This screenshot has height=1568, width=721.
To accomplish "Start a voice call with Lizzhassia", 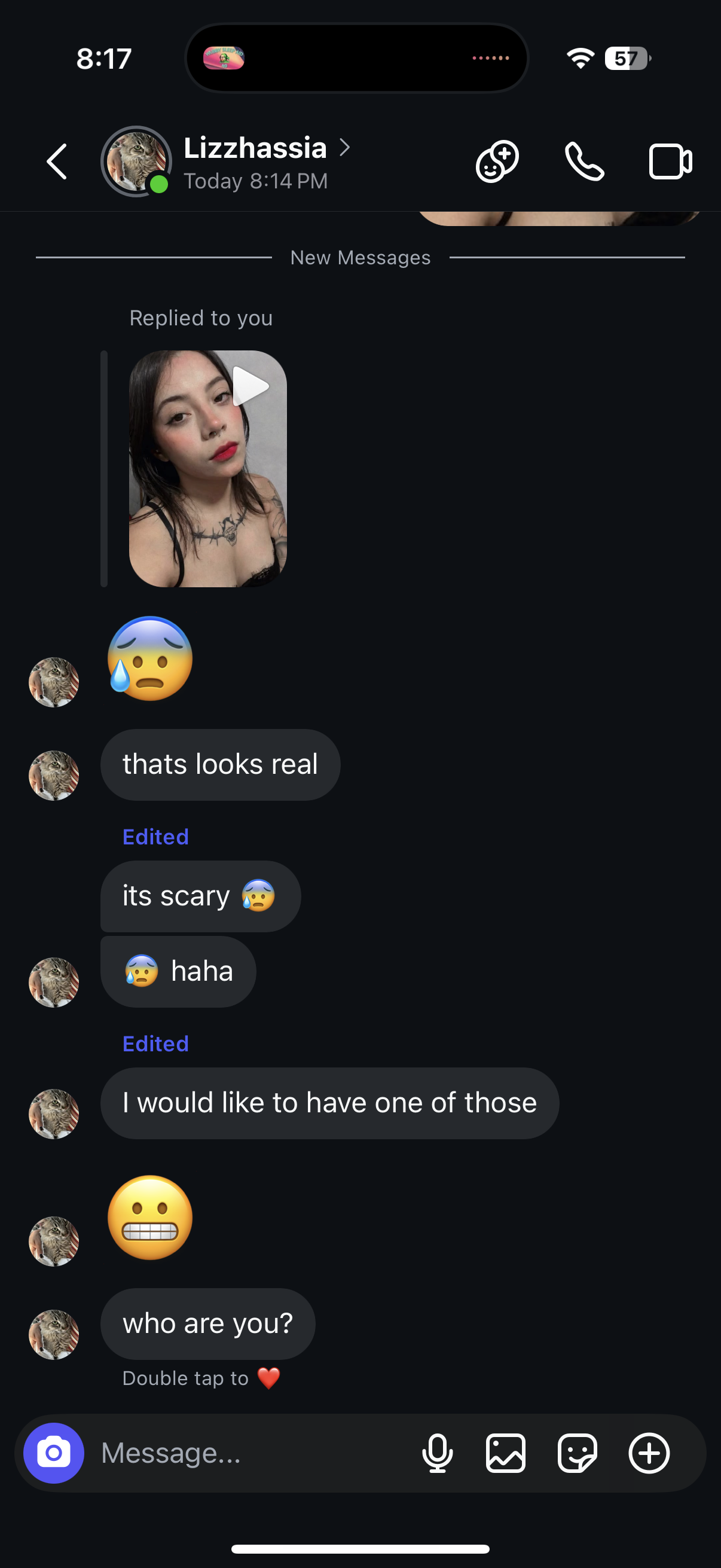I will [584, 161].
